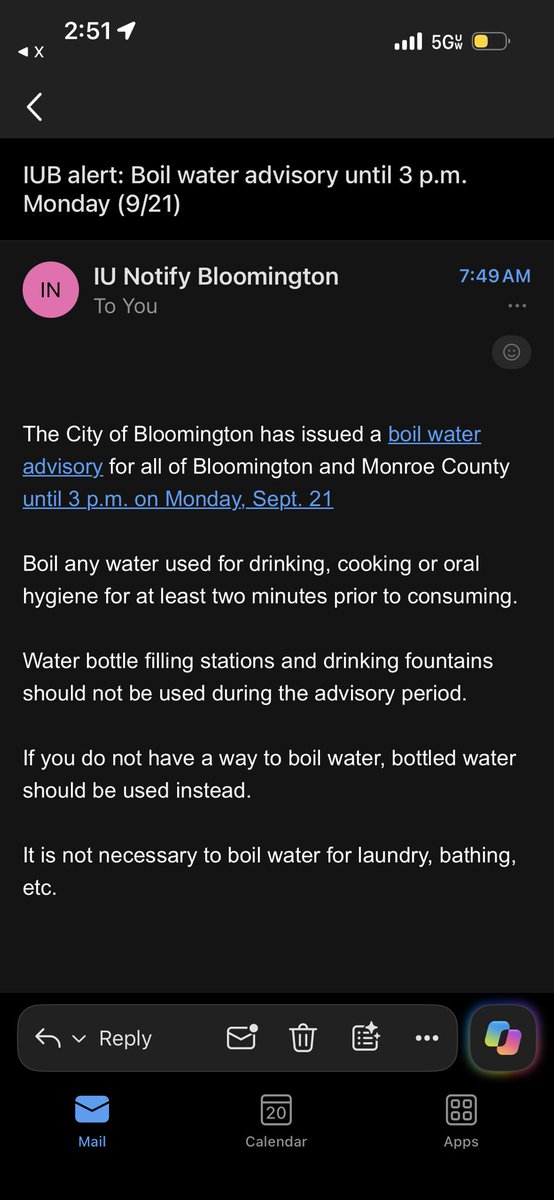This screenshot has height=1200, width=554.
Task: Open the IU Notify Bloomington sender avatar
Action: tap(50, 290)
